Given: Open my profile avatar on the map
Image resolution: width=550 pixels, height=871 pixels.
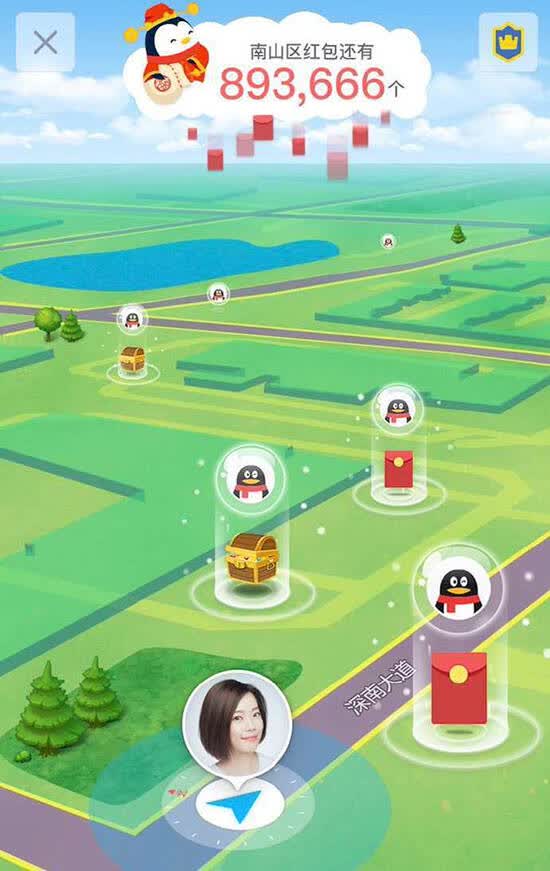Looking at the screenshot, I should tap(237, 724).
